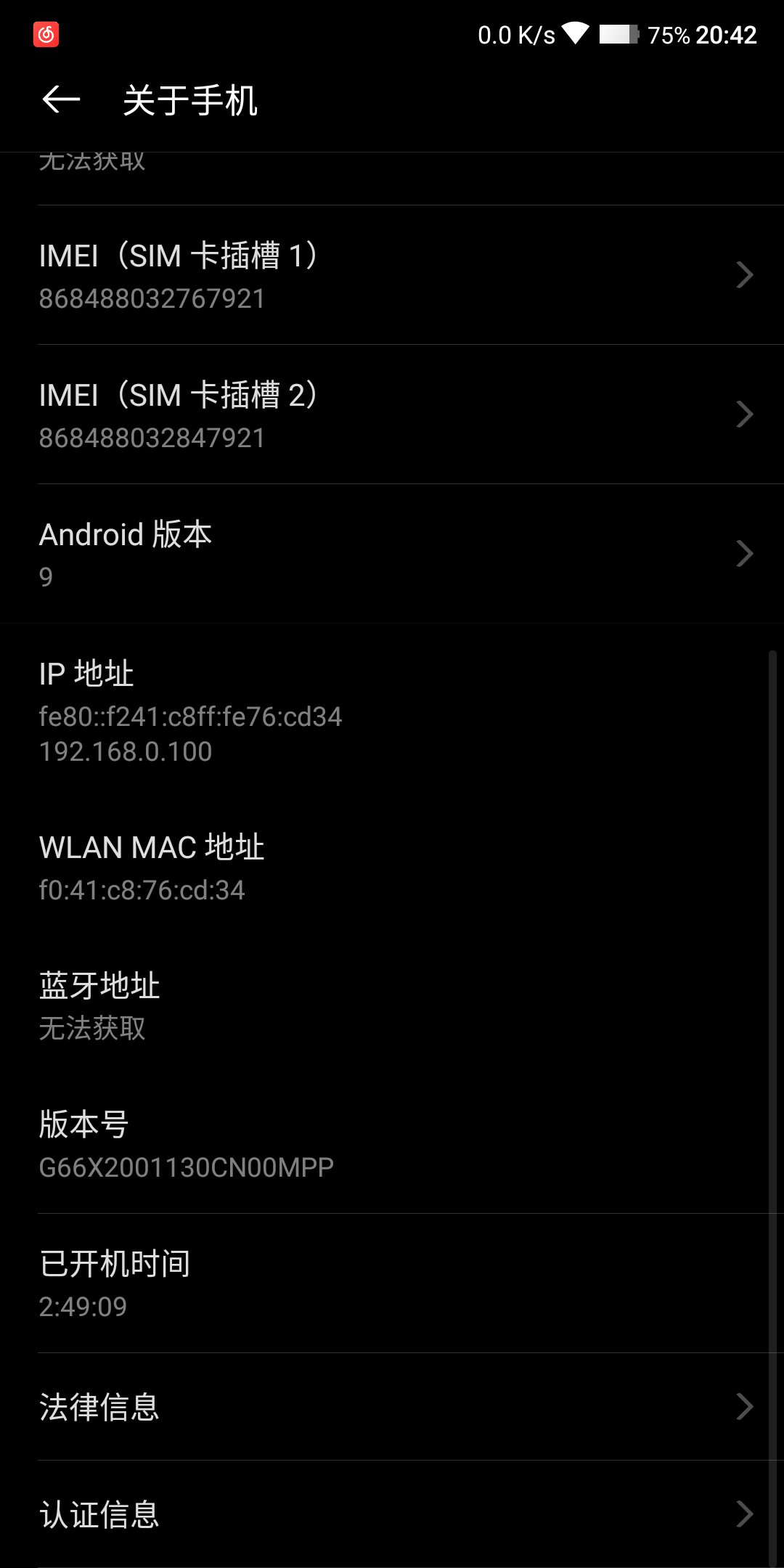Open 法律信息 legal information
784x1568 pixels.
[x=392, y=1407]
